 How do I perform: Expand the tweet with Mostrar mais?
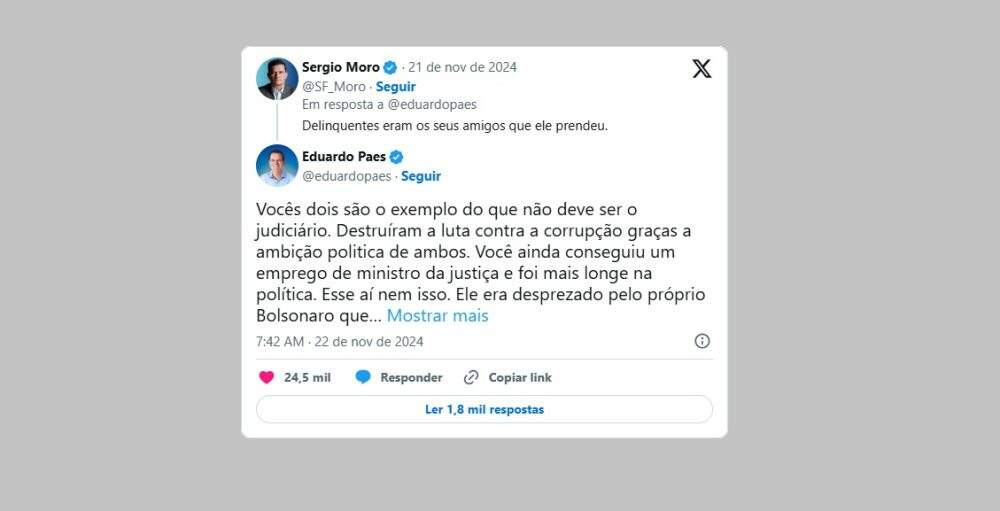437,316
